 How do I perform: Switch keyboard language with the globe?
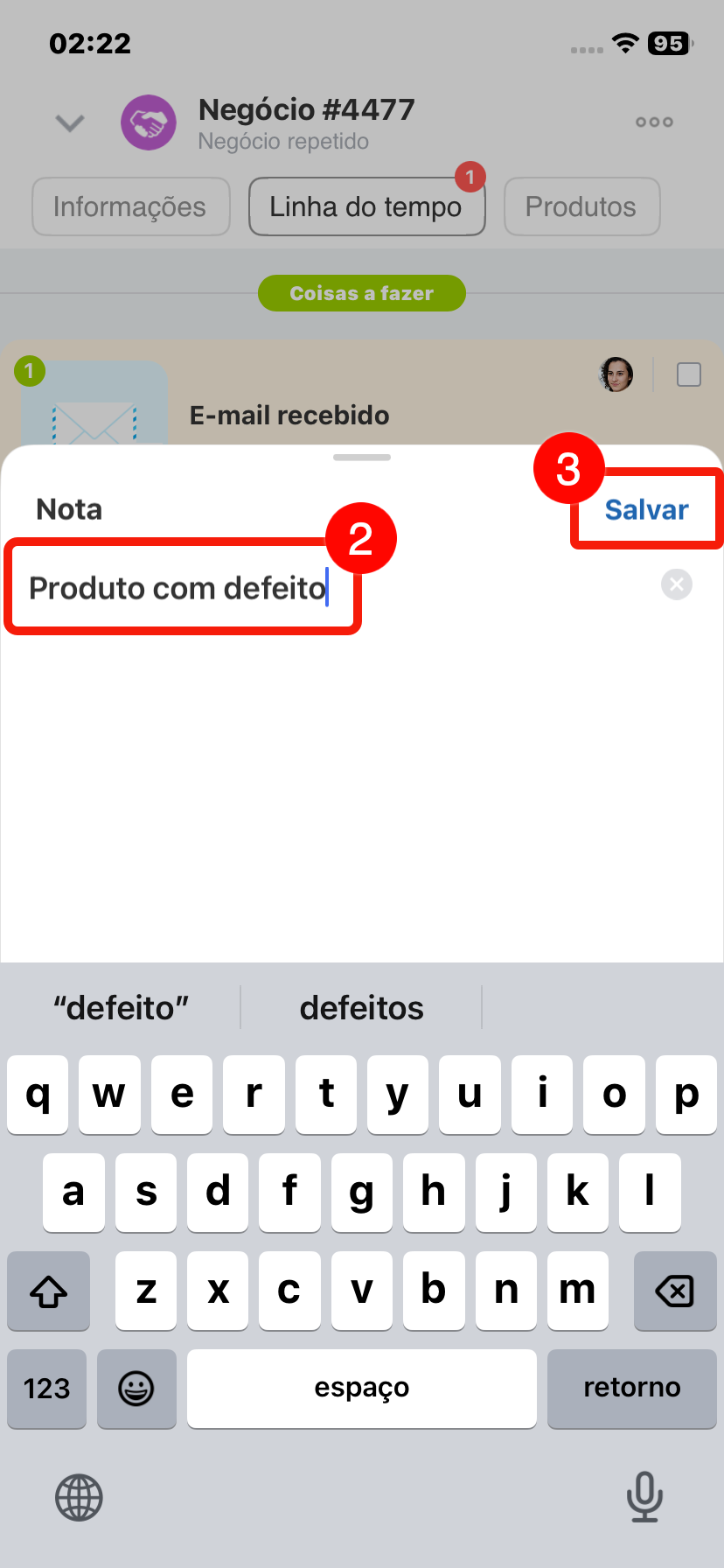point(80,1498)
